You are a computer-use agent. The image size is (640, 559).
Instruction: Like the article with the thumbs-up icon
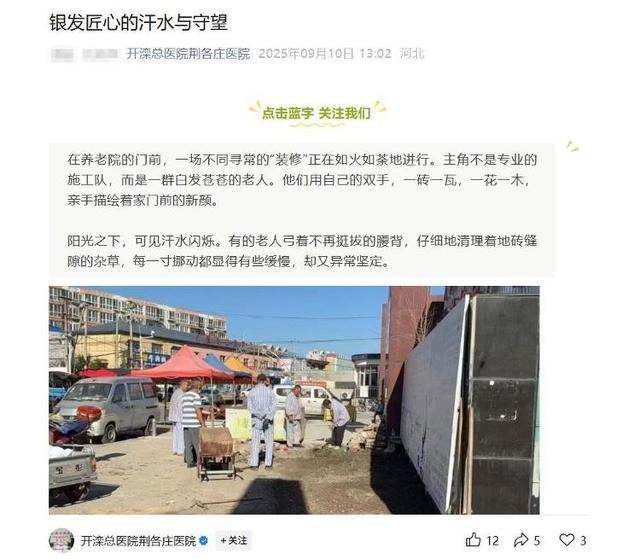[x=474, y=540]
